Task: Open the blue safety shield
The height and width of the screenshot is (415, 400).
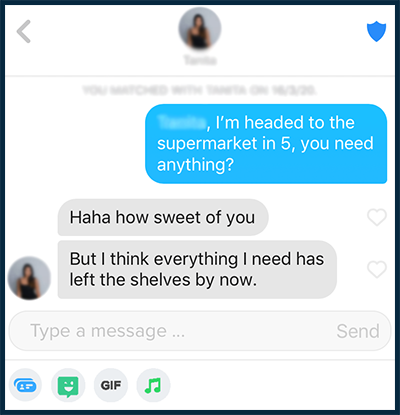Action: 376,31
